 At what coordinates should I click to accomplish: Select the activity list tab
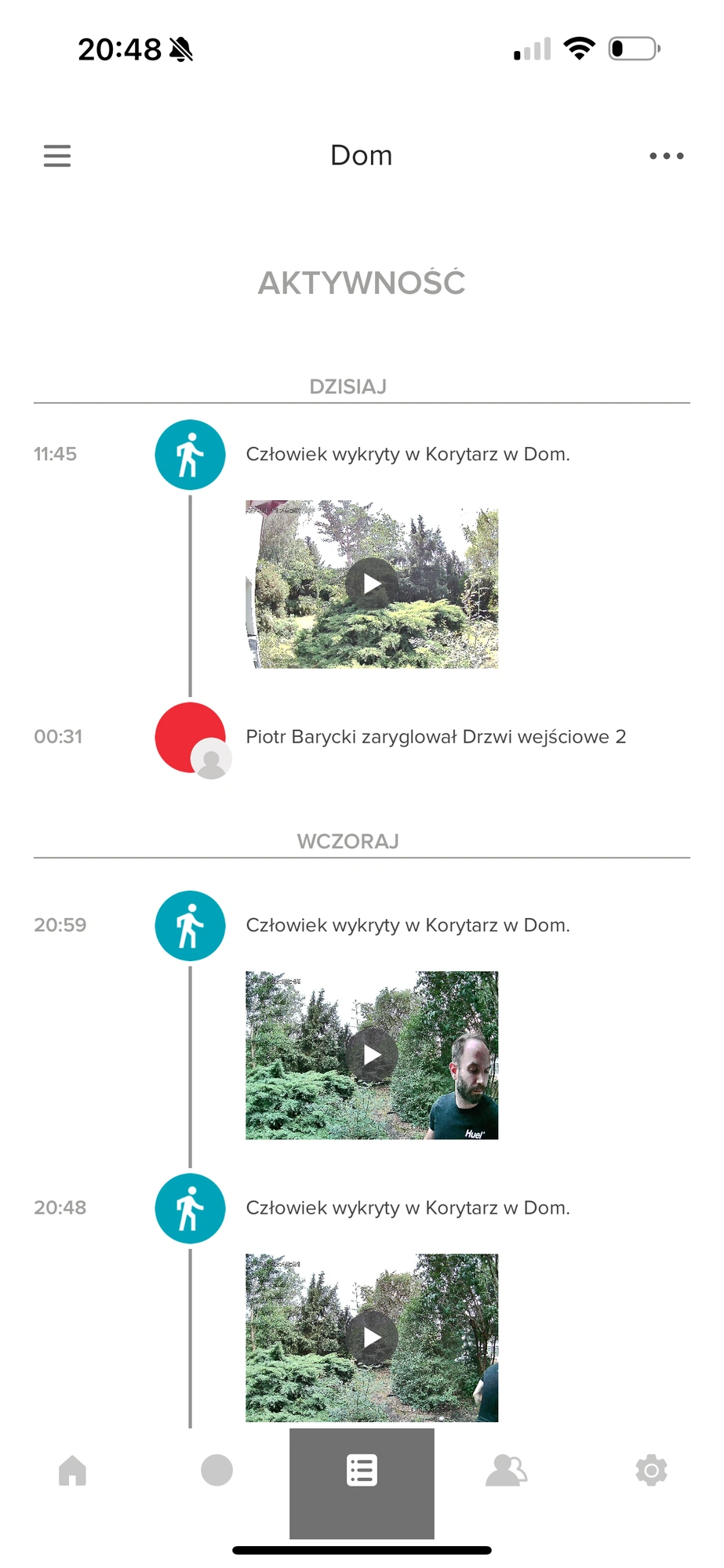pos(362,1471)
